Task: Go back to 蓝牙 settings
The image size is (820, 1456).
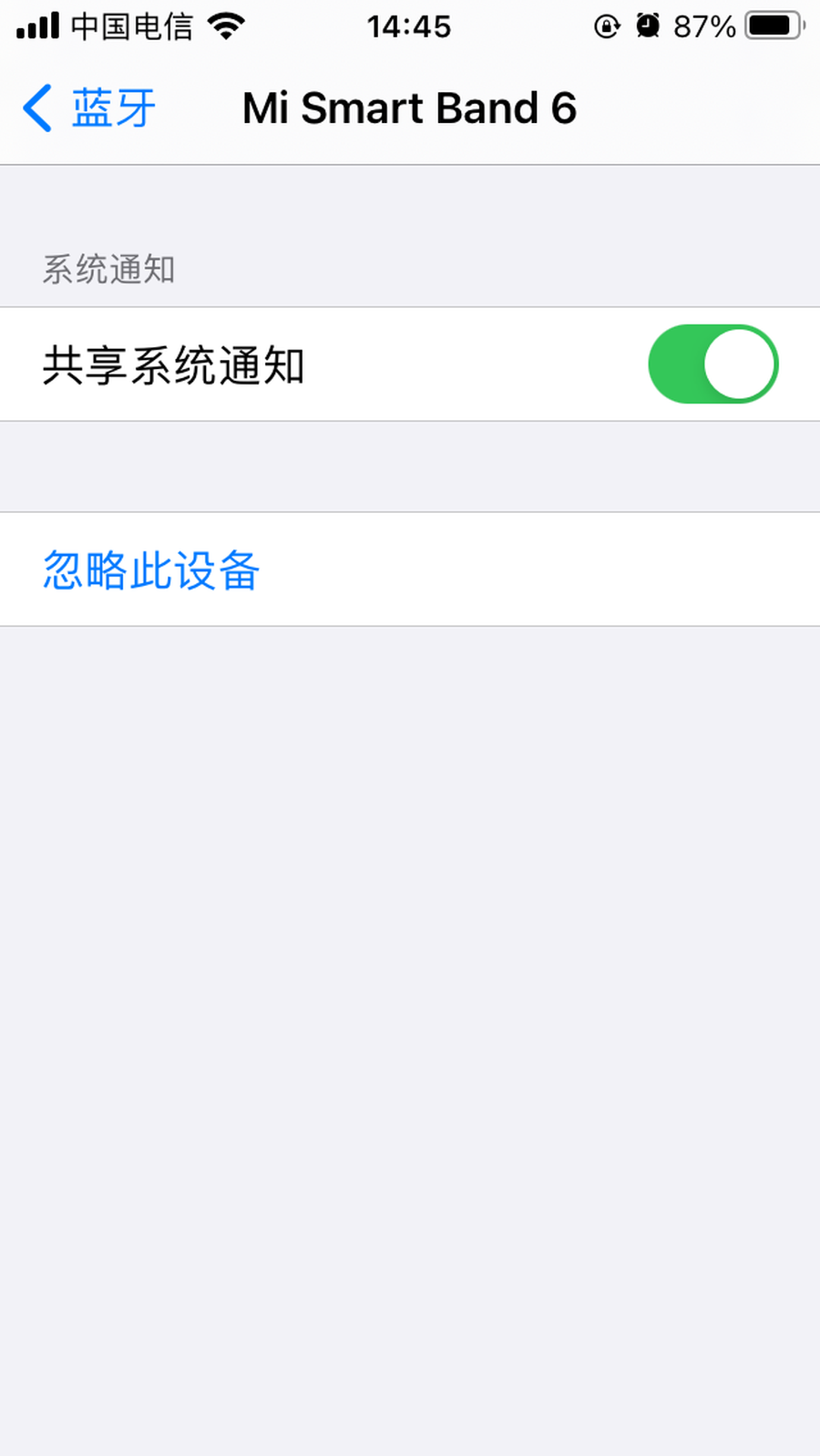Action: (x=89, y=108)
